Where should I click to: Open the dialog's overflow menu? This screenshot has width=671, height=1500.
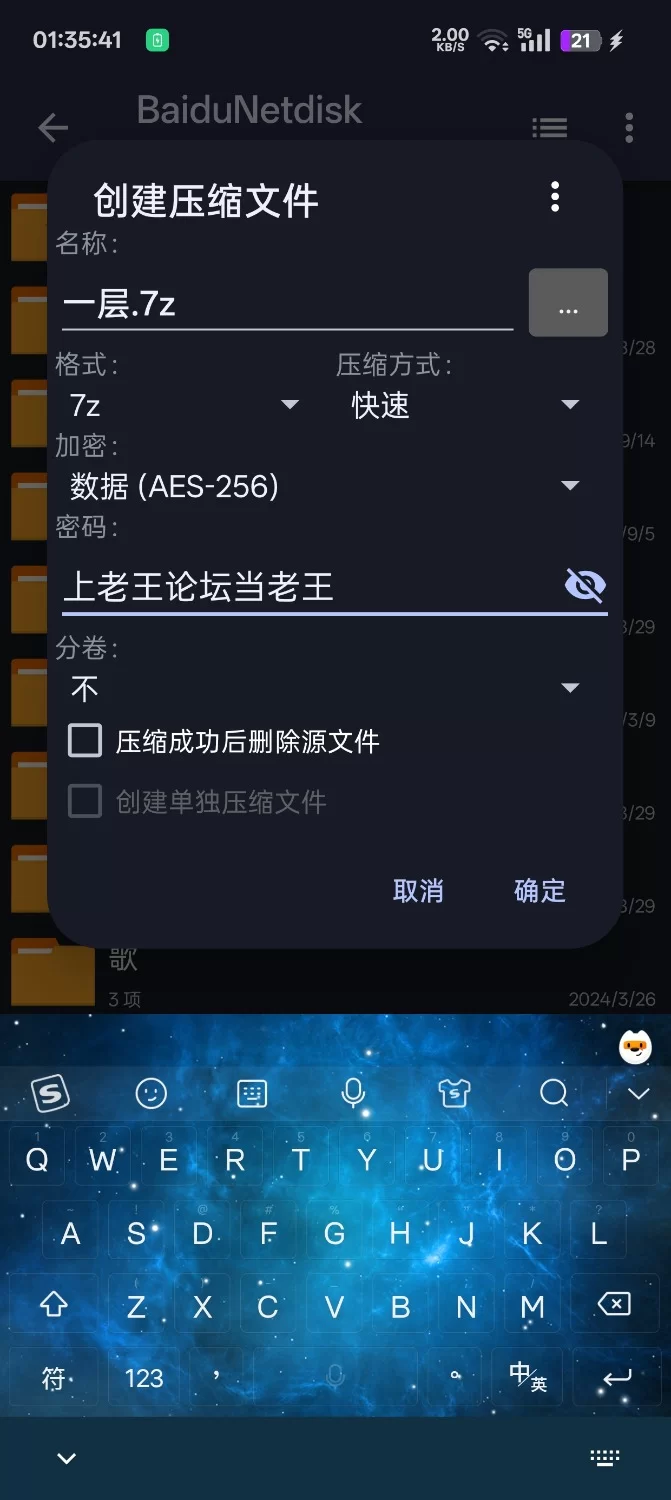[555, 197]
